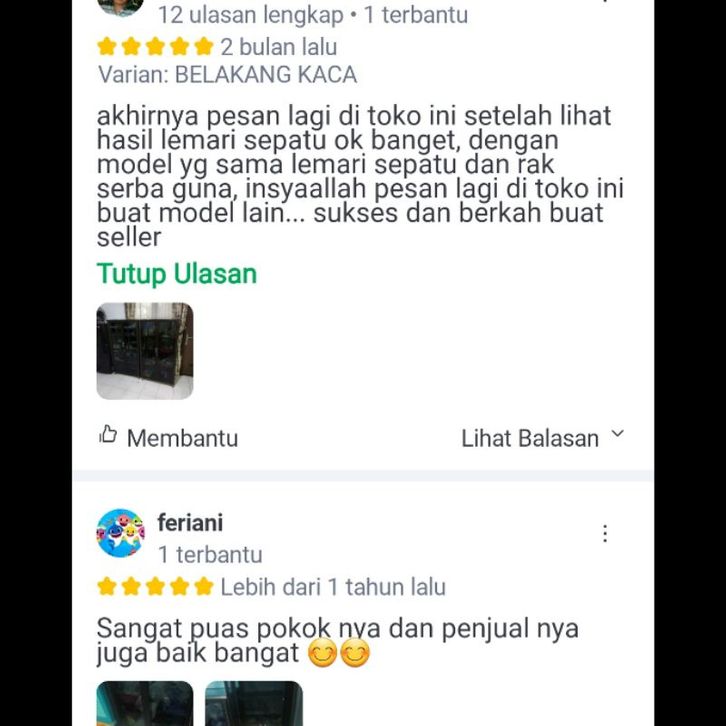Open feriani's profile avatar
The height and width of the screenshot is (726, 726).
[121, 533]
